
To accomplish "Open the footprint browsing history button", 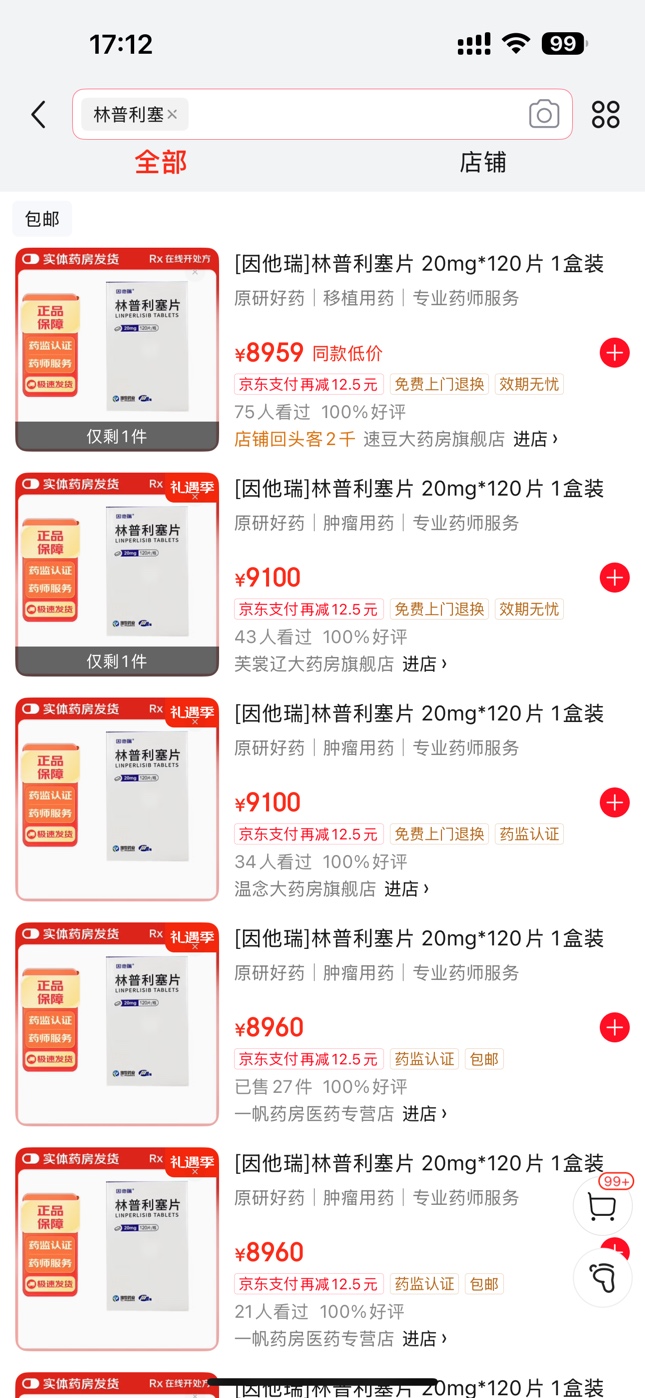I will 602,1277.
